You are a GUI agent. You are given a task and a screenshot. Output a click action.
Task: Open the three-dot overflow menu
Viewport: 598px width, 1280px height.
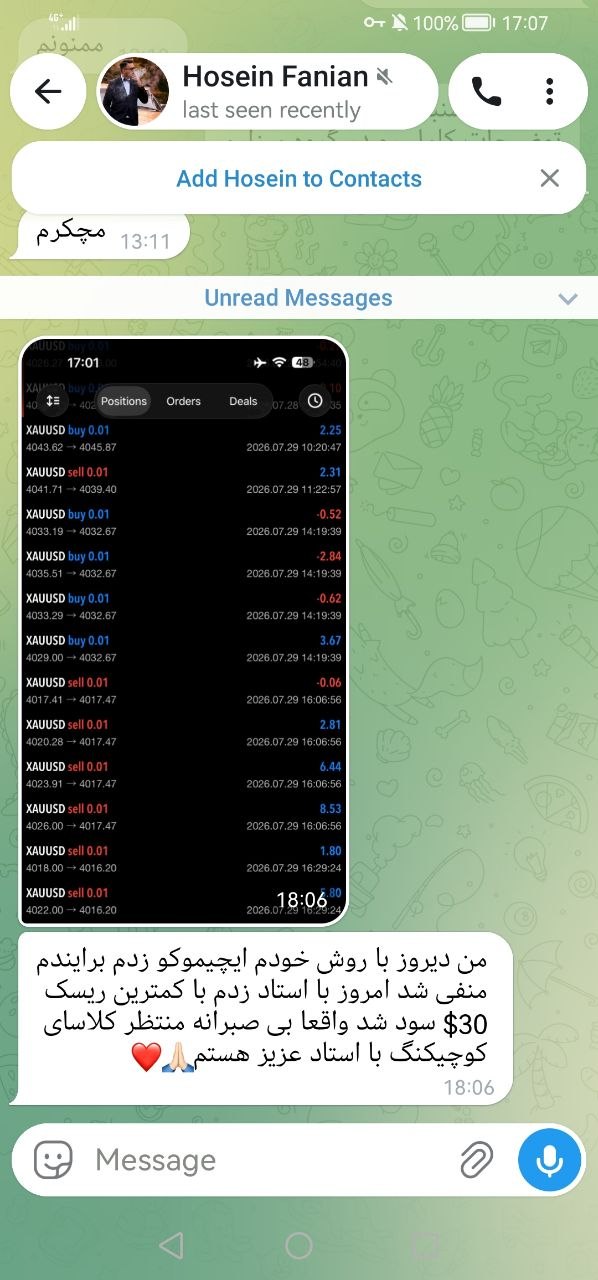(549, 91)
